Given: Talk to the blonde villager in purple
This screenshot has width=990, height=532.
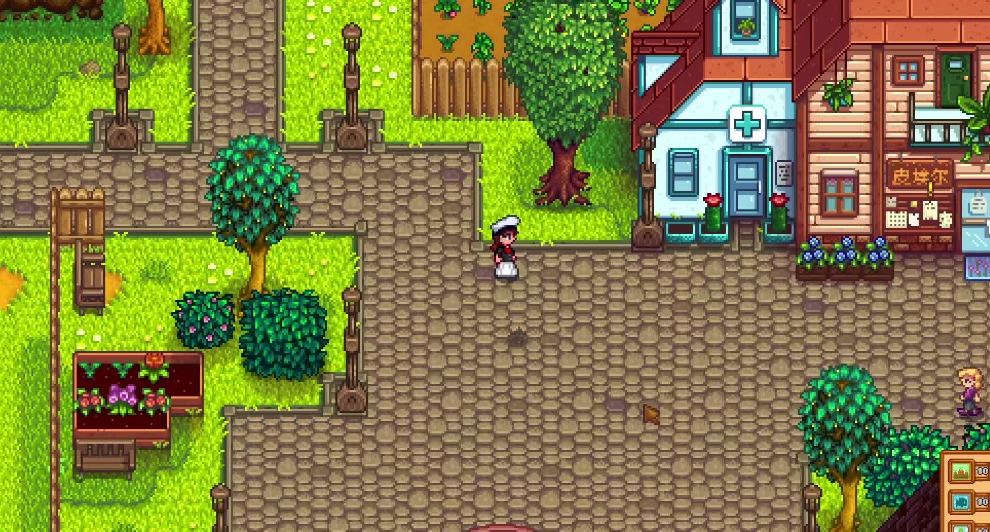Looking at the screenshot, I should tap(968, 391).
